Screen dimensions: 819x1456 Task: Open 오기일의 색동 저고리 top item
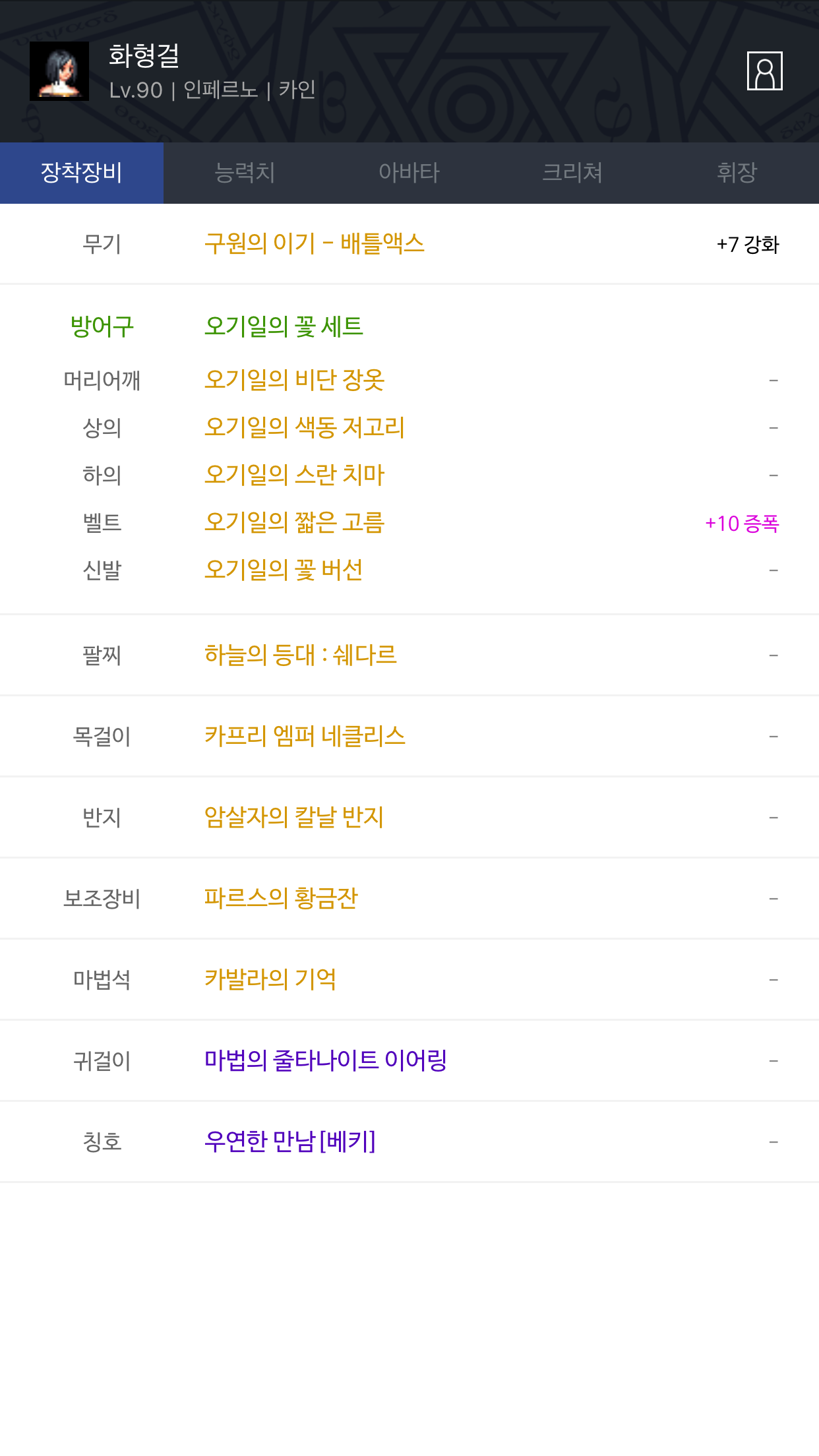(305, 427)
